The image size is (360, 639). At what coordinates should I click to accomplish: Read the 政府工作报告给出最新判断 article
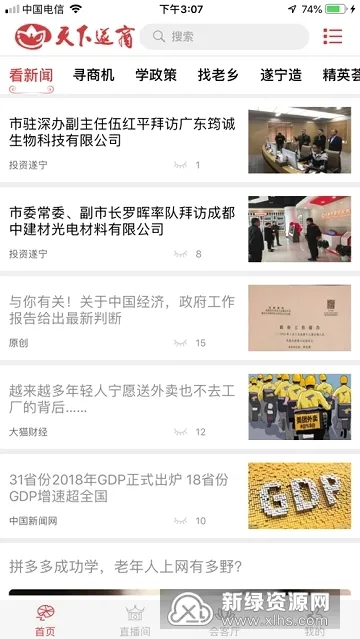coord(180,318)
